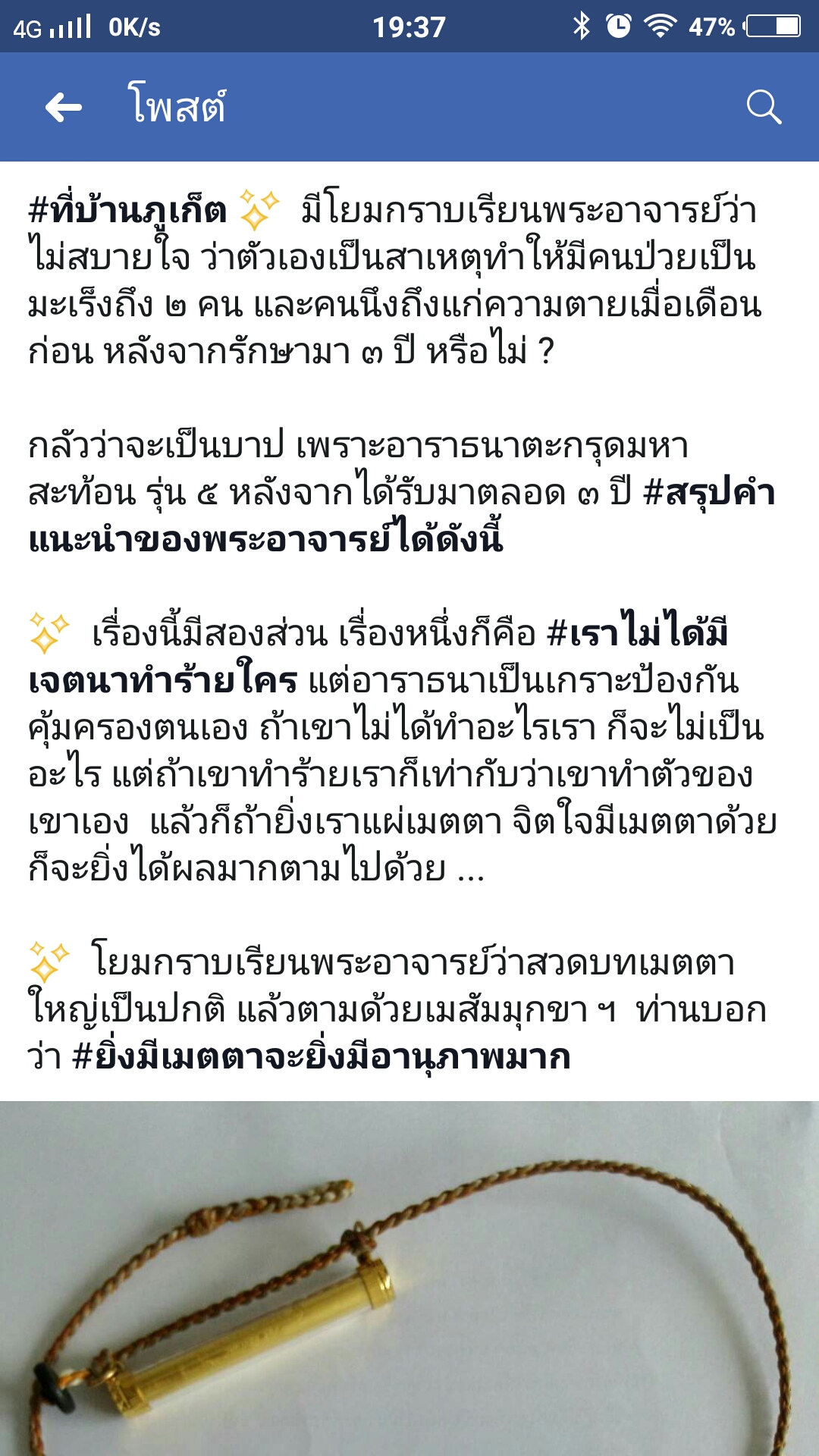Click the back arrow to return

pos(64,106)
